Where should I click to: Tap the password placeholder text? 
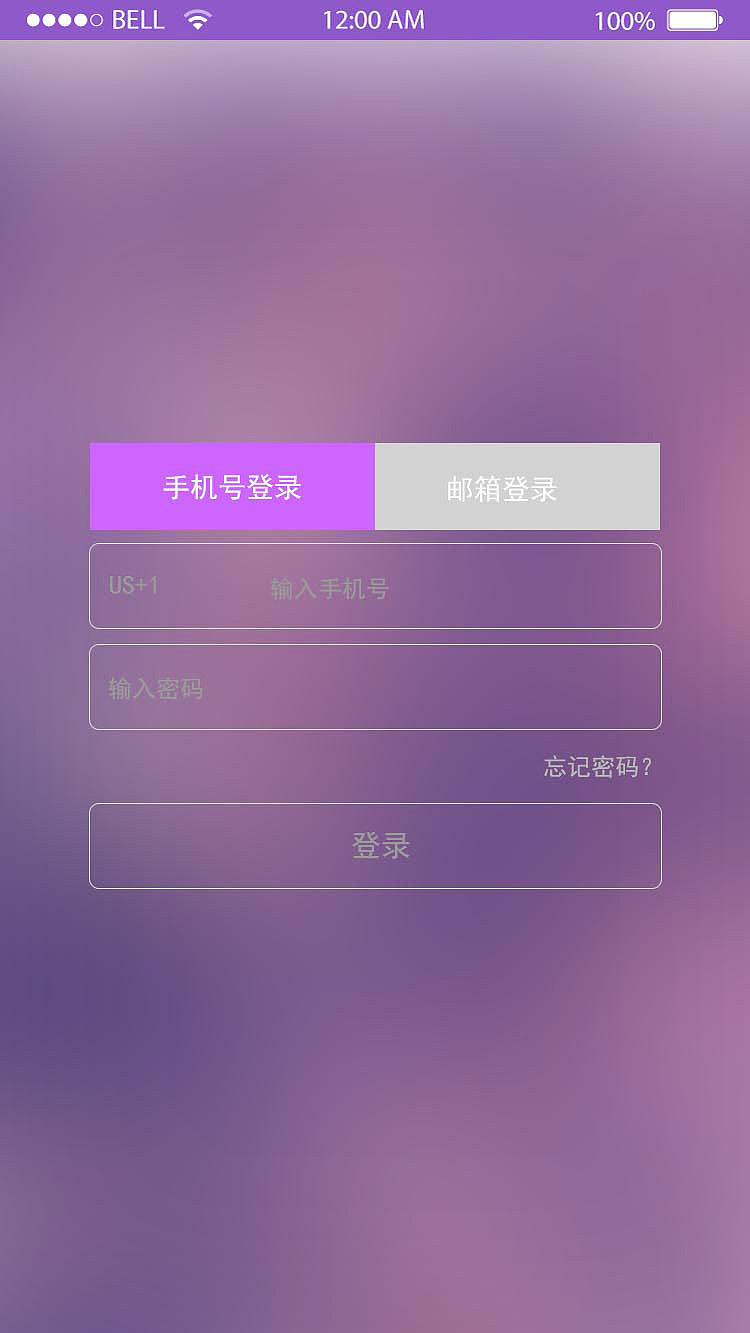(x=155, y=688)
